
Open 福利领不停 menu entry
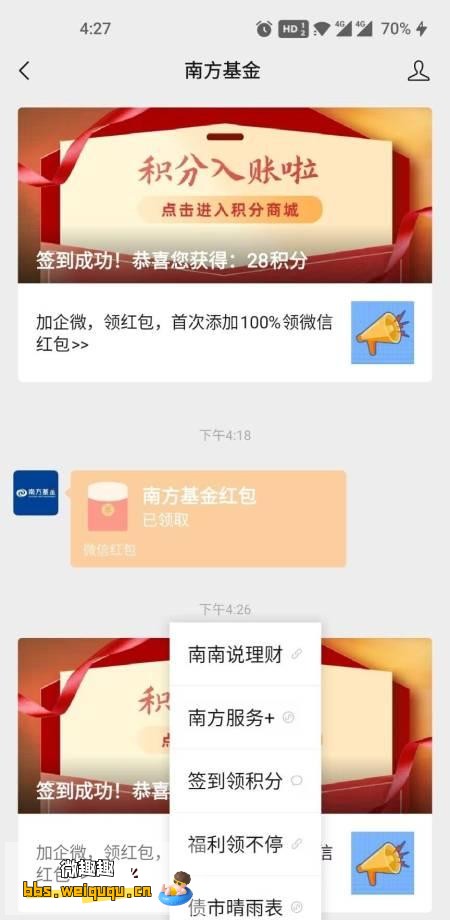[x=245, y=844]
